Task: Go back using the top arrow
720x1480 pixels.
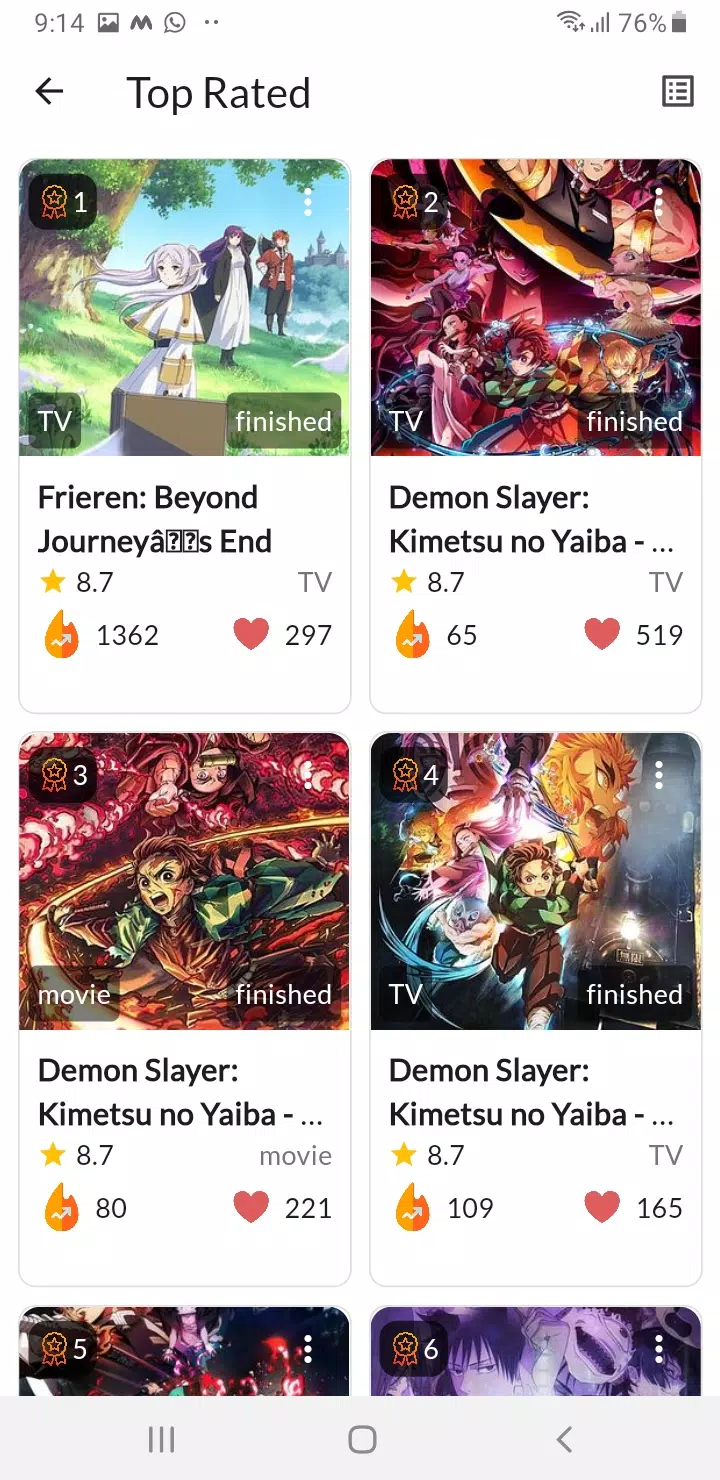Action: coord(49,92)
